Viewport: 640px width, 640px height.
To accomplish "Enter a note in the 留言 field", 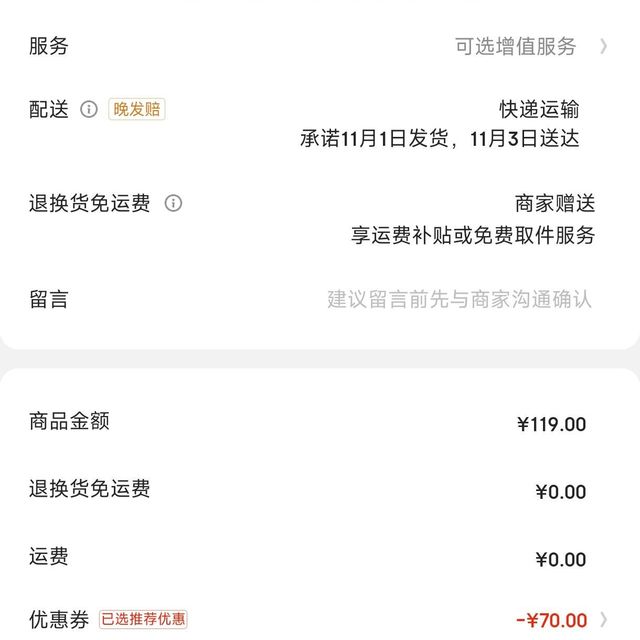I will (459, 299).
